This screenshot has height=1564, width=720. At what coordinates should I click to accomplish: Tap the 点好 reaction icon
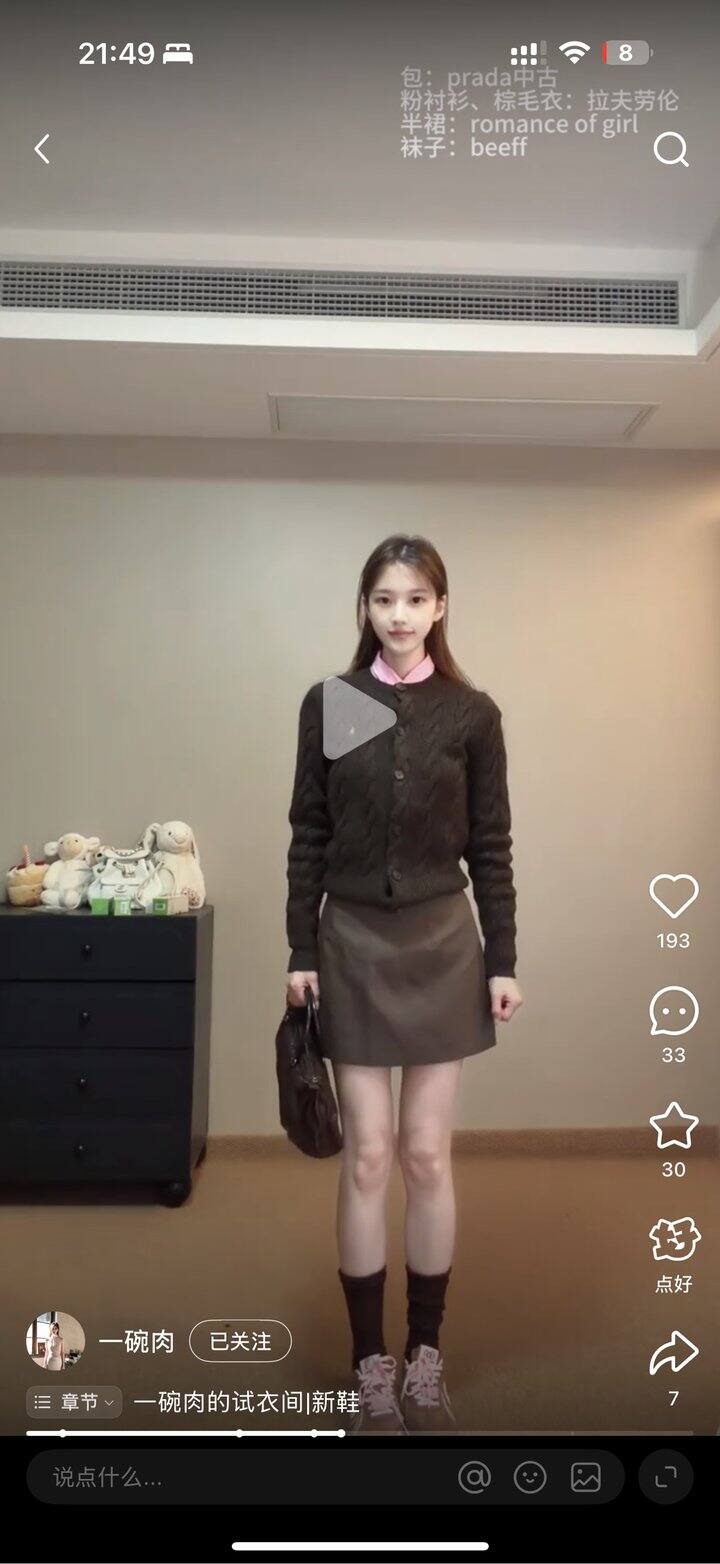(x=673, y=1241)
